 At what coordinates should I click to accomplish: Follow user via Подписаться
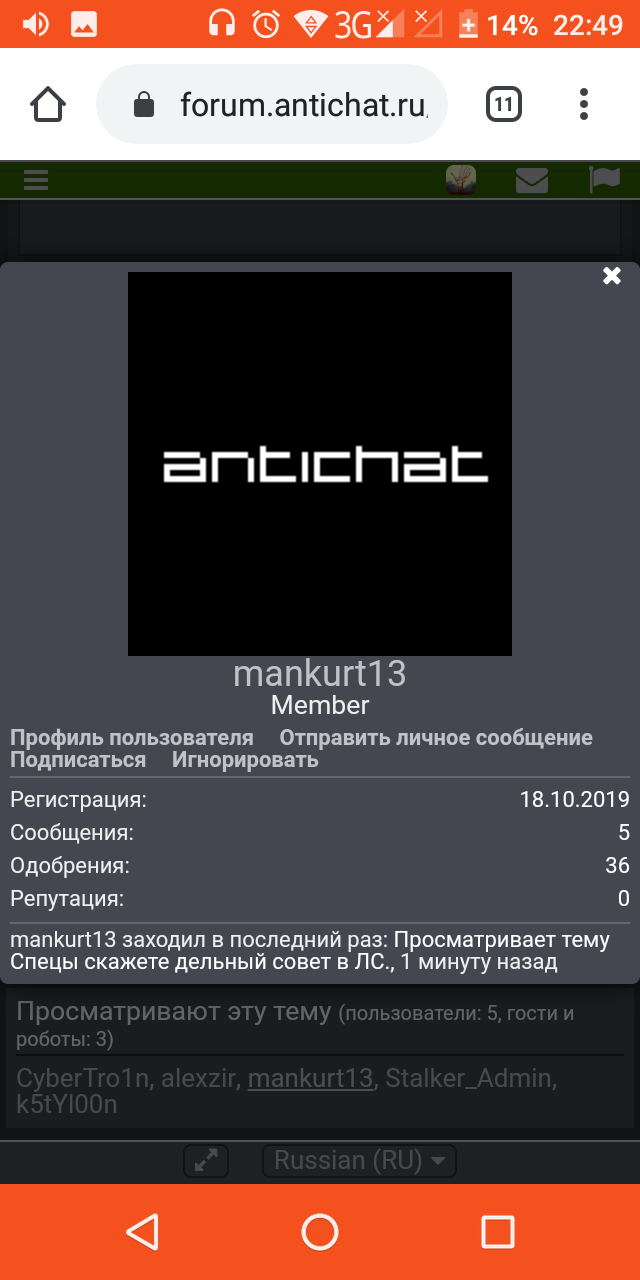(78, 760)
